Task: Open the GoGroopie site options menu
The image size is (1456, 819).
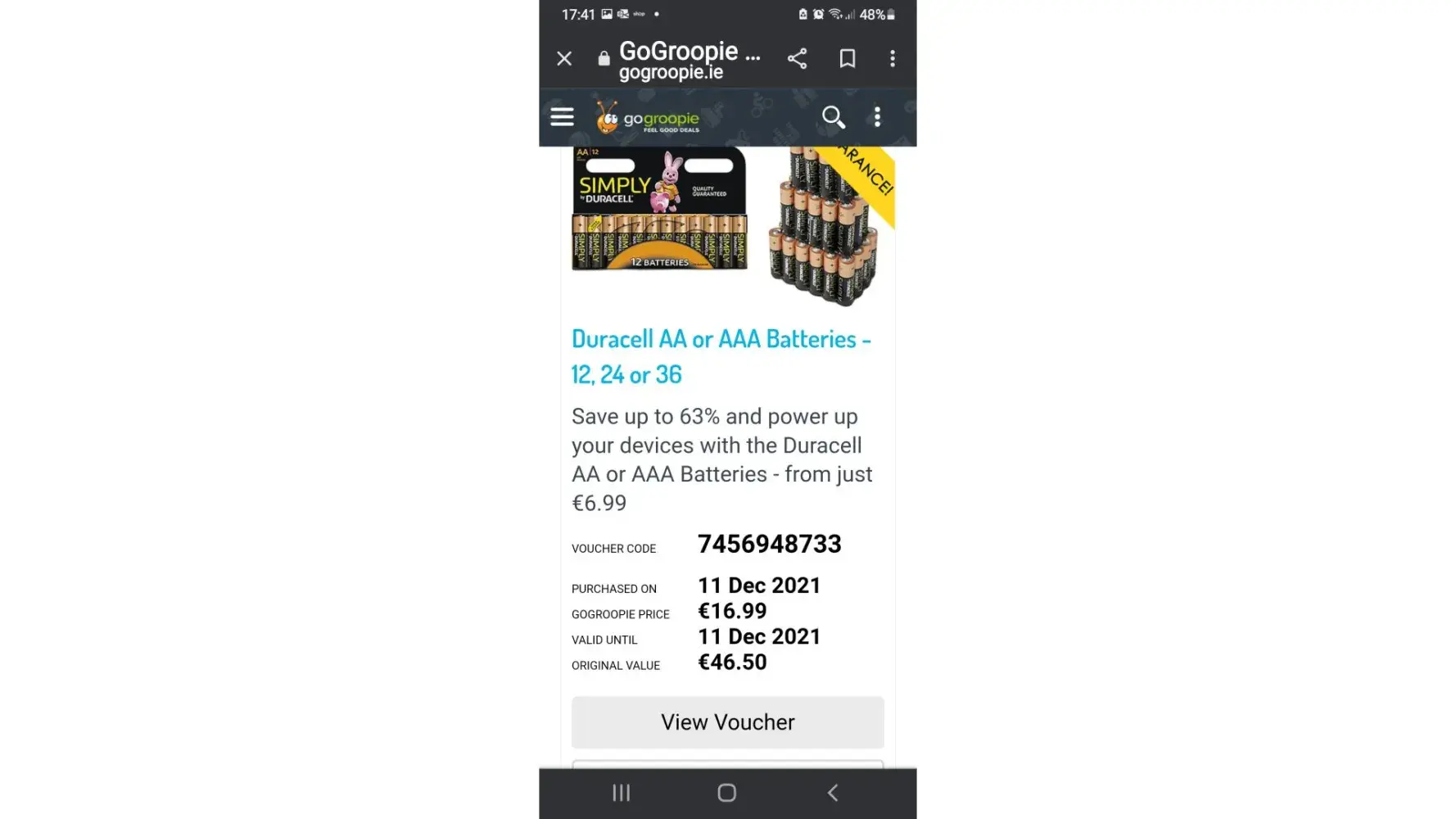Action: tap(877, 117)
